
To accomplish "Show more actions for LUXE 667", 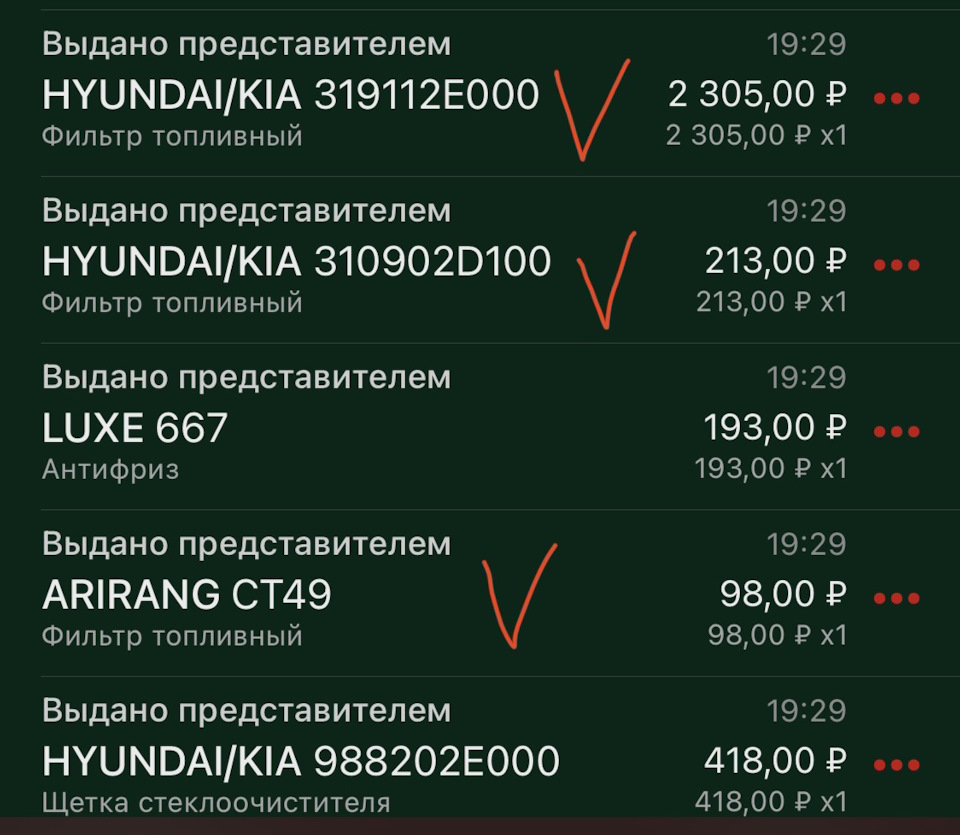I will click(897, 432).
